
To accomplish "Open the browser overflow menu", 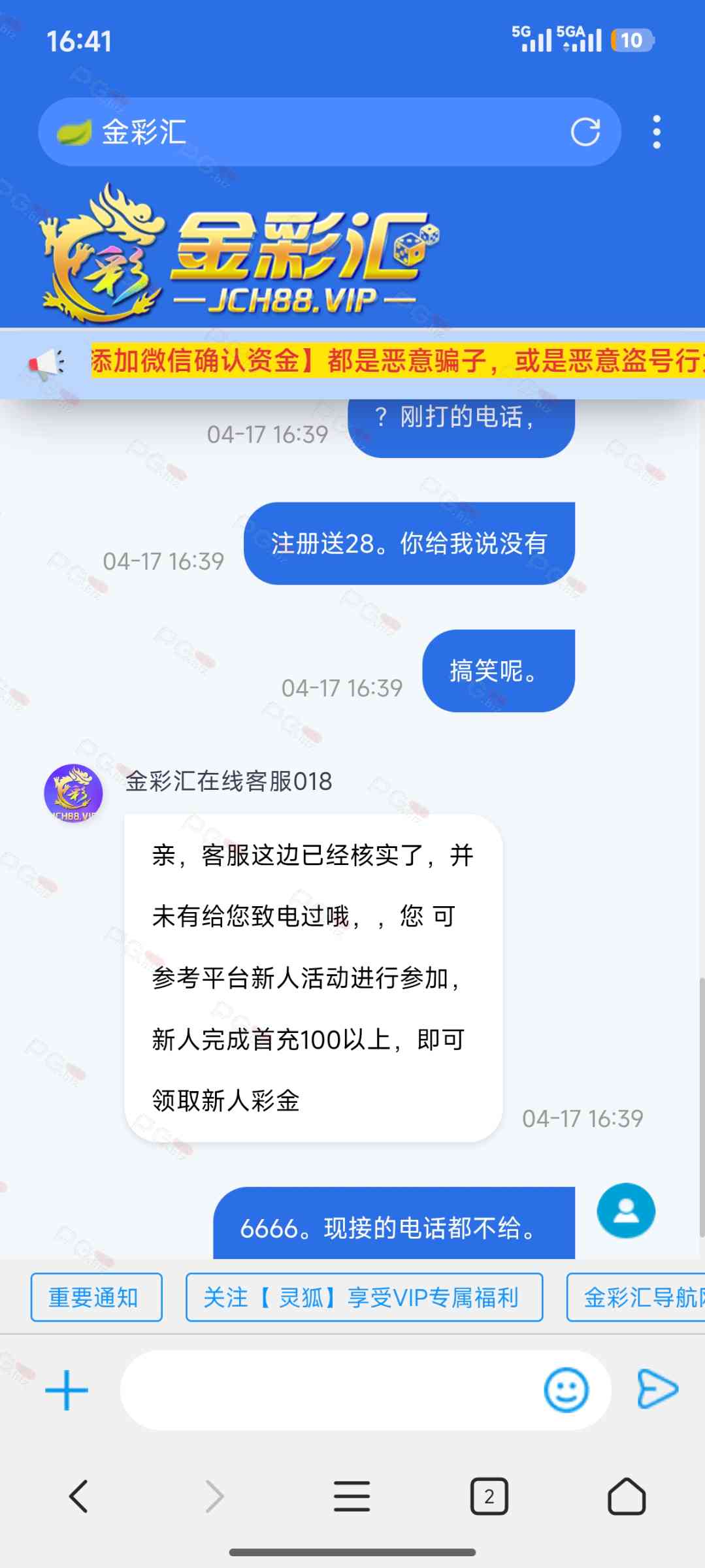I will (657, 132).
